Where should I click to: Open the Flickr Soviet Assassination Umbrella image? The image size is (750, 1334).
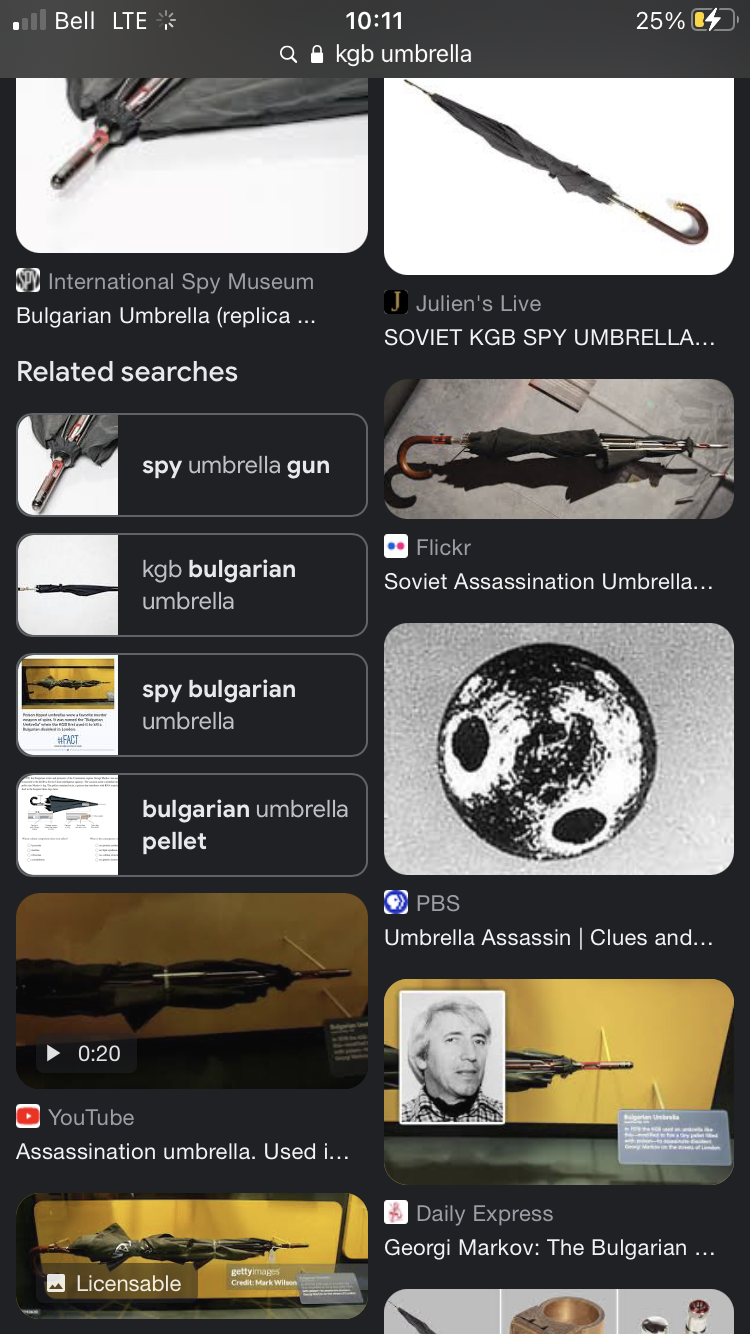(559, 449)
